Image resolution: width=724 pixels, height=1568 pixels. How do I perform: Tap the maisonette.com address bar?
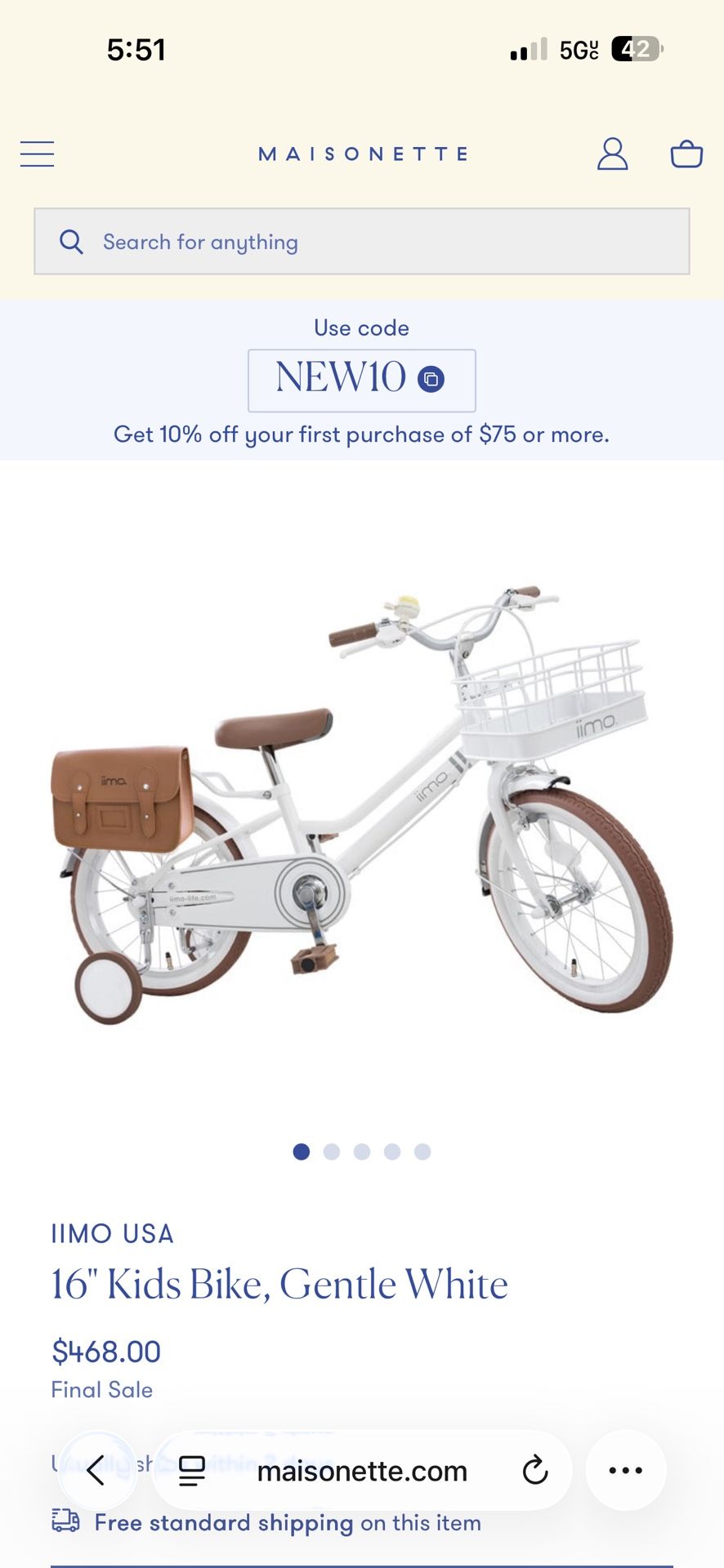click(362, 1471)
